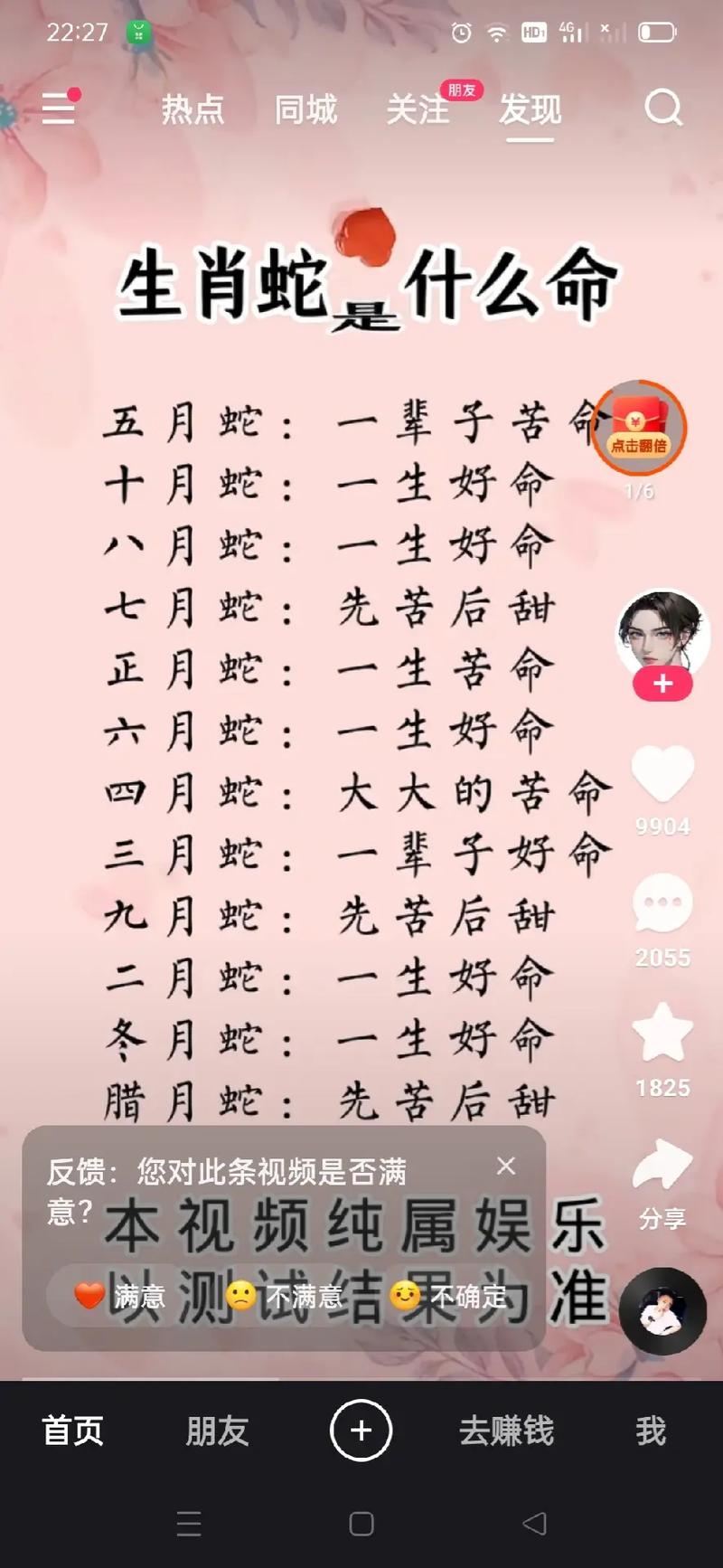Switch to the 热点 tab
723x1568 pixels.
pos(192,110)
